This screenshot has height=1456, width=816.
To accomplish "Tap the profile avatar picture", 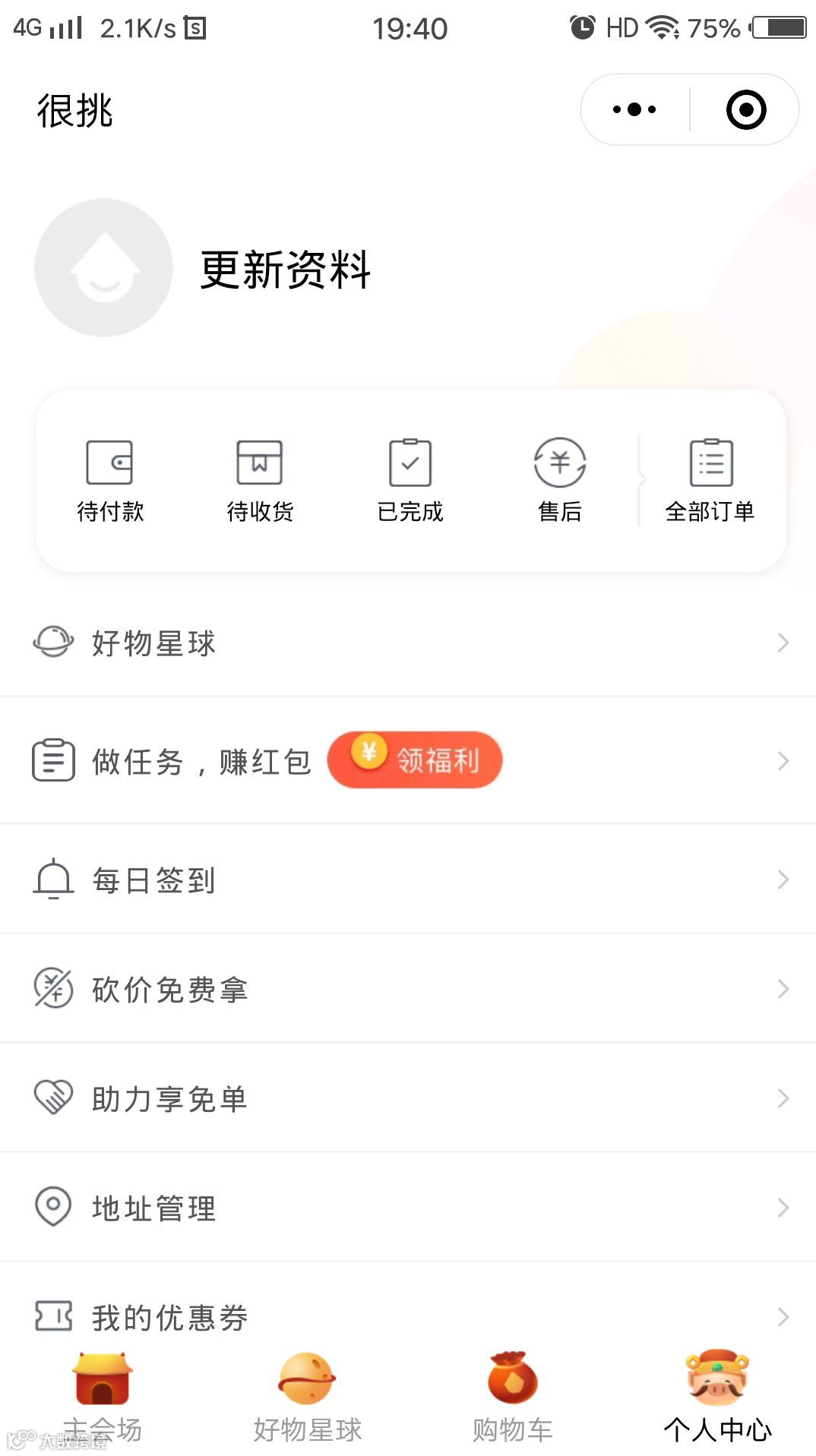I will point(104,268).
